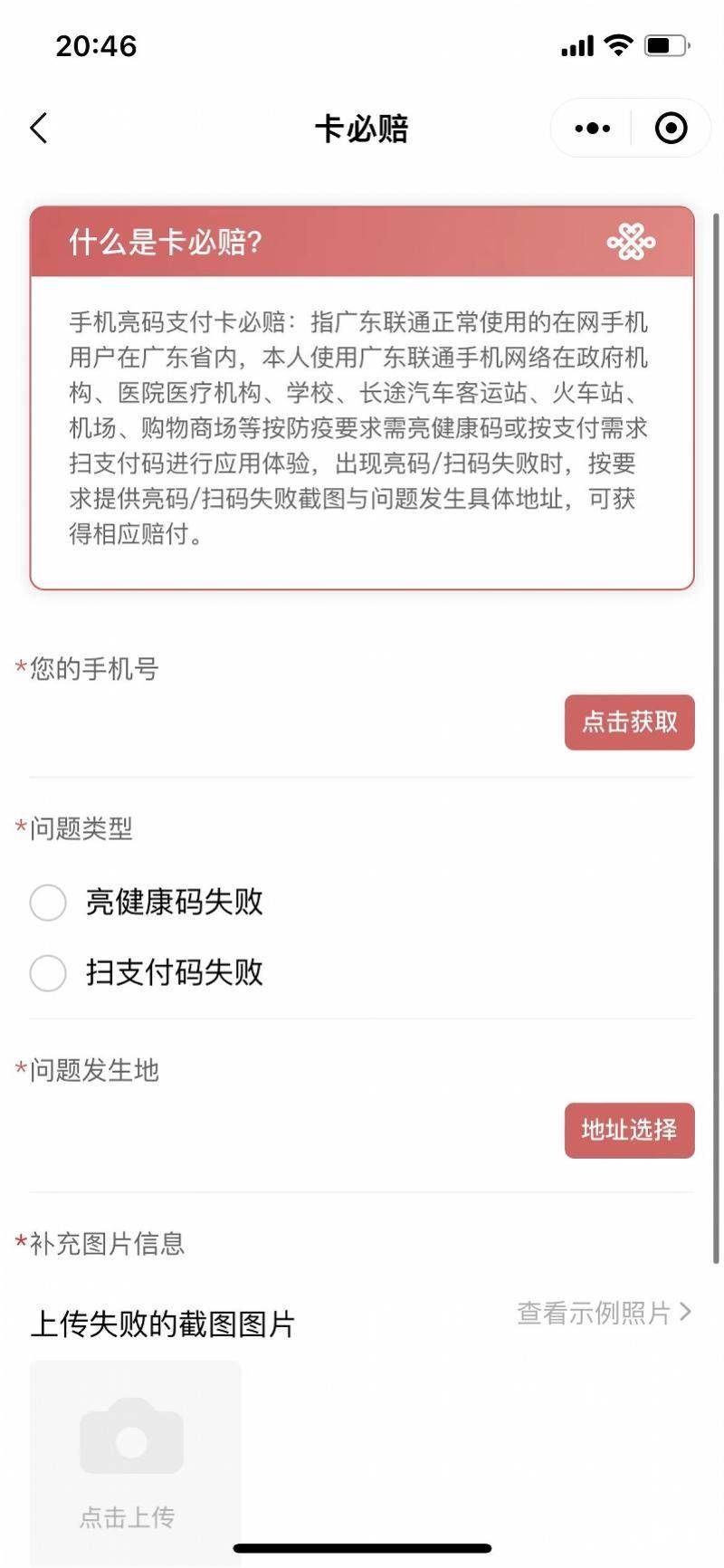Open the three-dot mini program menu
This screenshot has height=1568, width=724.
pos(592,129)
